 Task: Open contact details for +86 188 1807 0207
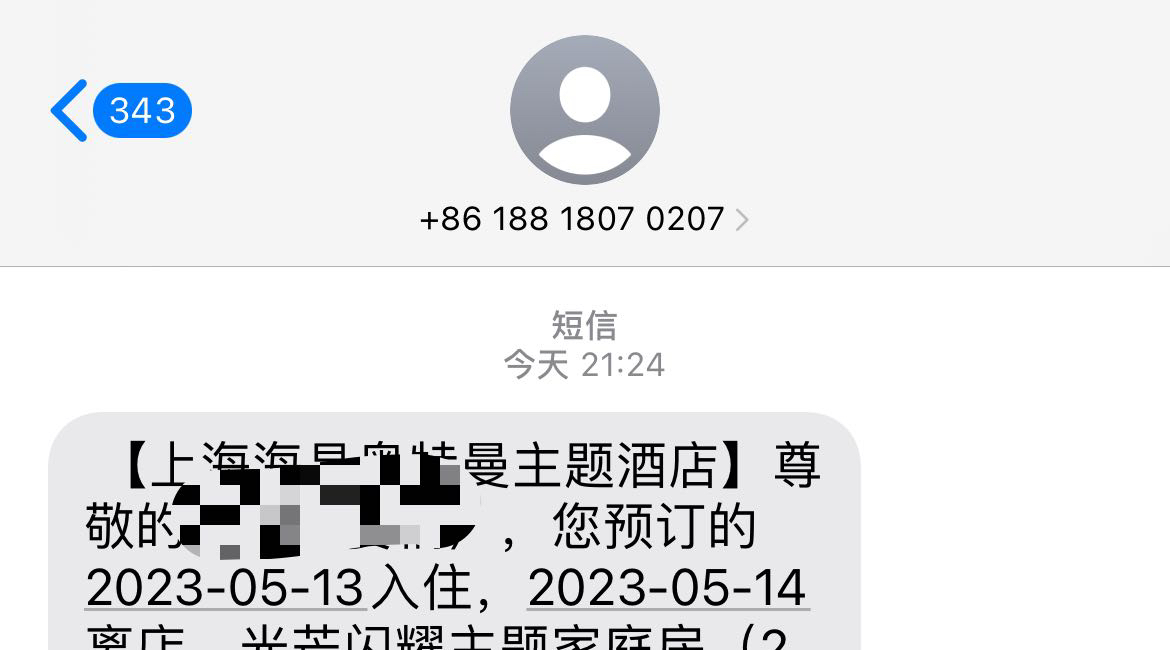[584, 219]
